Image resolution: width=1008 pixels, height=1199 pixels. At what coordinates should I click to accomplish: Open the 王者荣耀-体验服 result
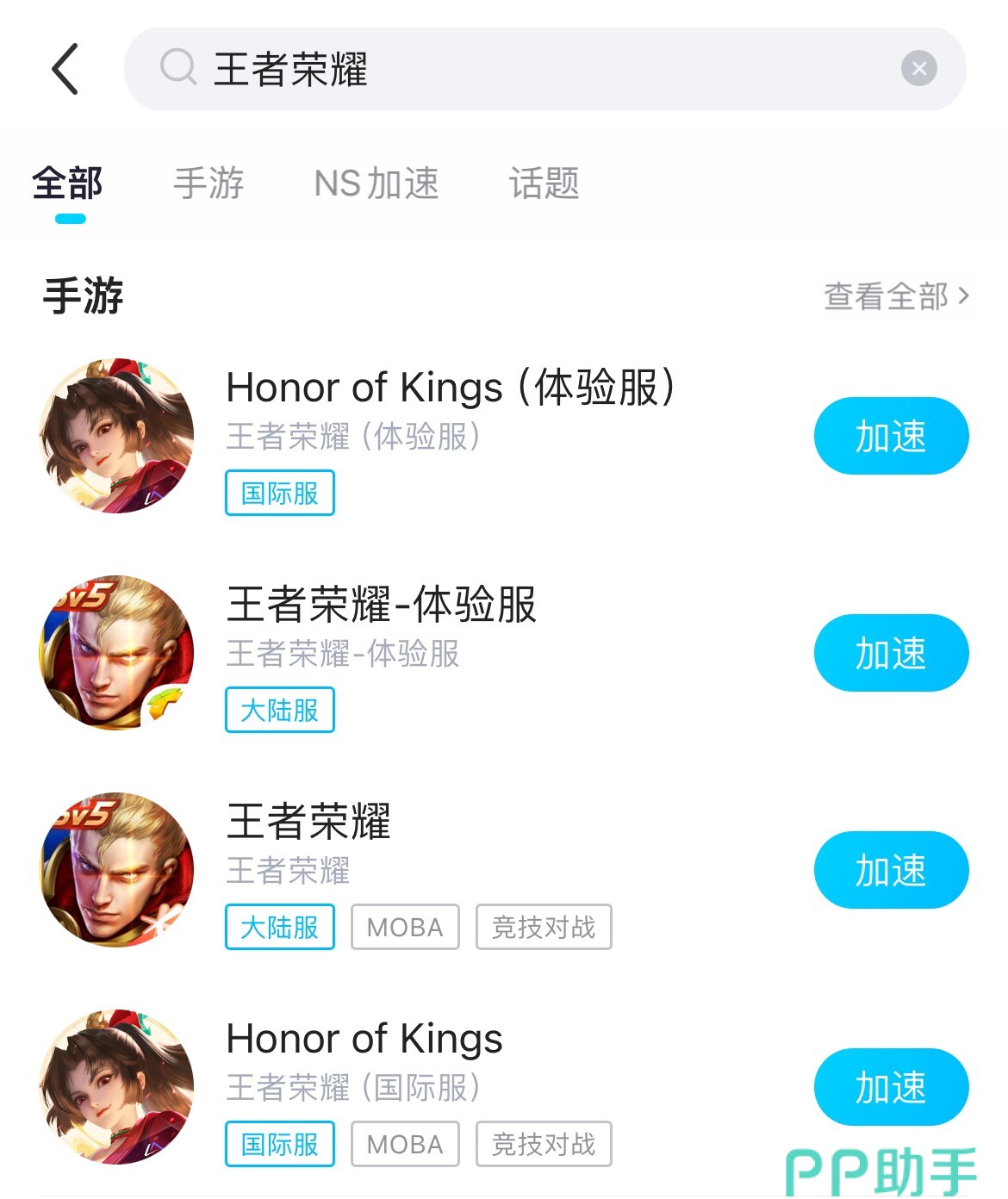point(381,605)
